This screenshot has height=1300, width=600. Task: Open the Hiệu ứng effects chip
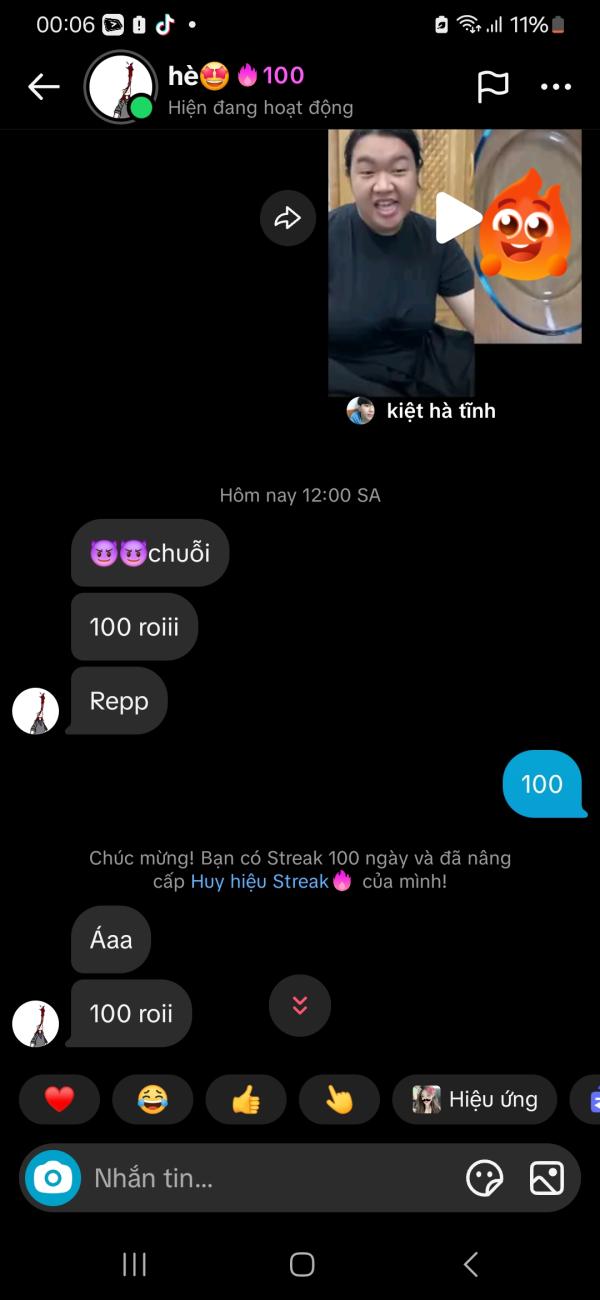point(475,1100)
